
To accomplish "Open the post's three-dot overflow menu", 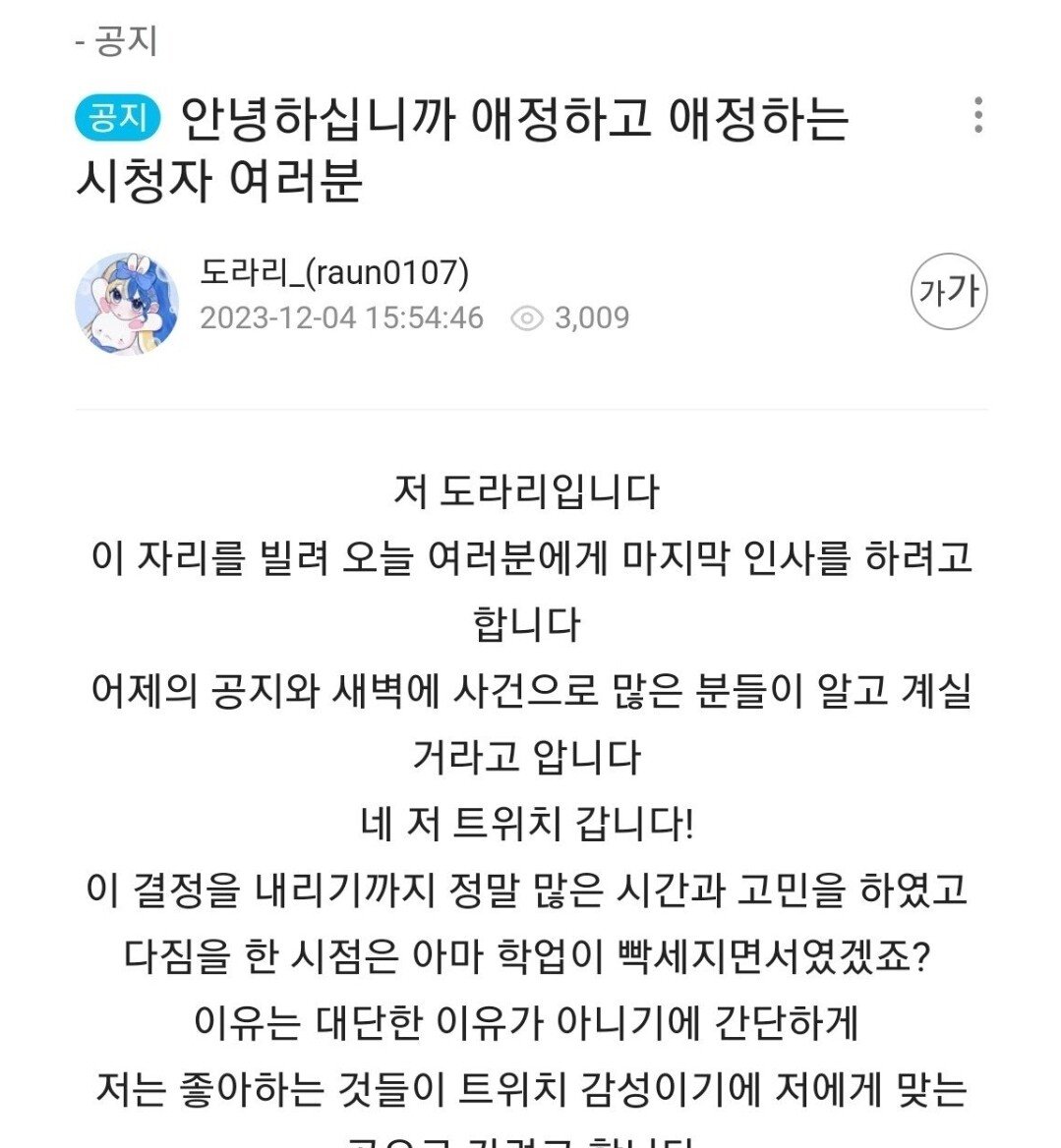I will pyautogui.click(x=977, y=116).
